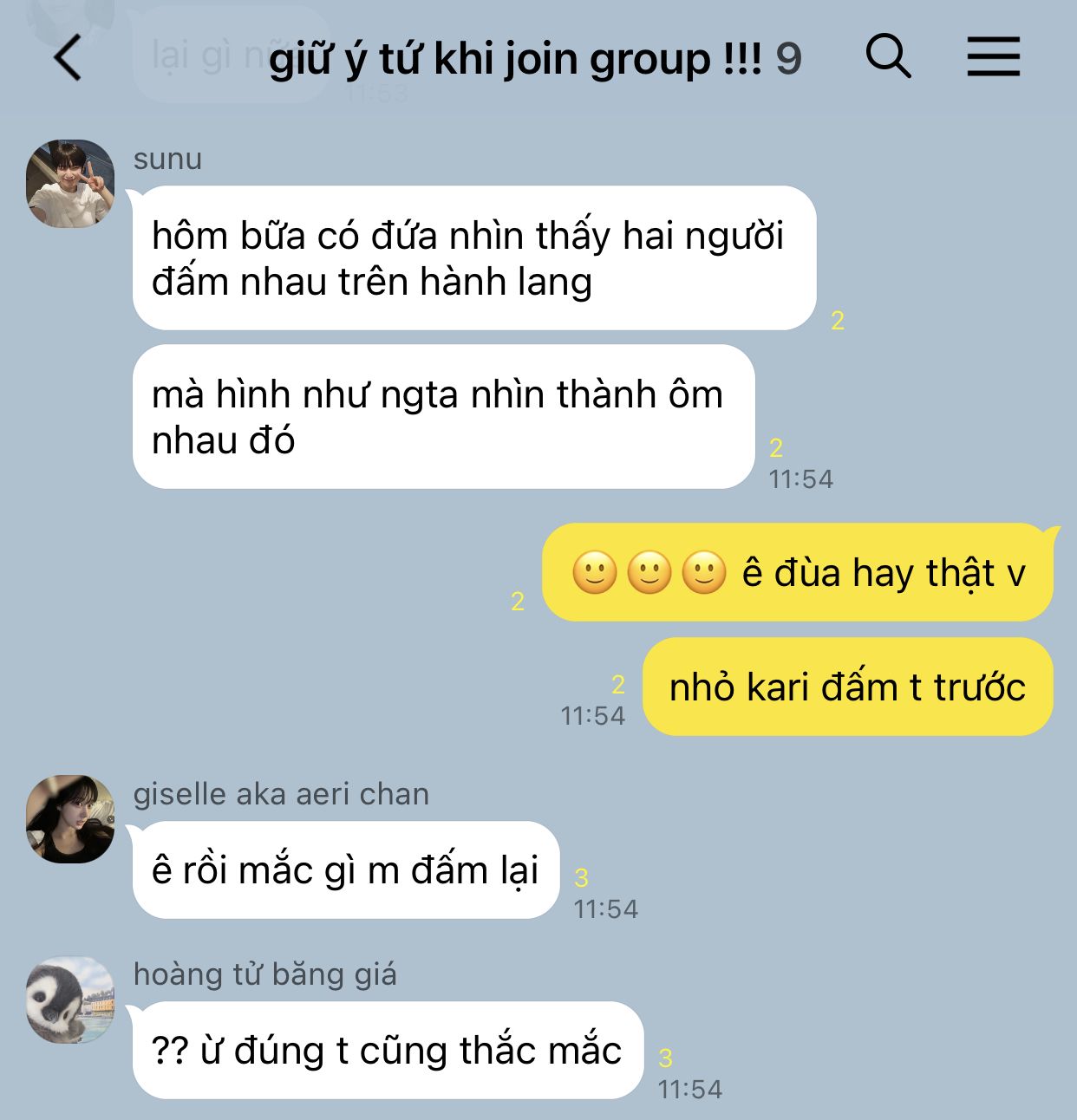
Task: Search within this group chat
Action: [x=888, y=57]
